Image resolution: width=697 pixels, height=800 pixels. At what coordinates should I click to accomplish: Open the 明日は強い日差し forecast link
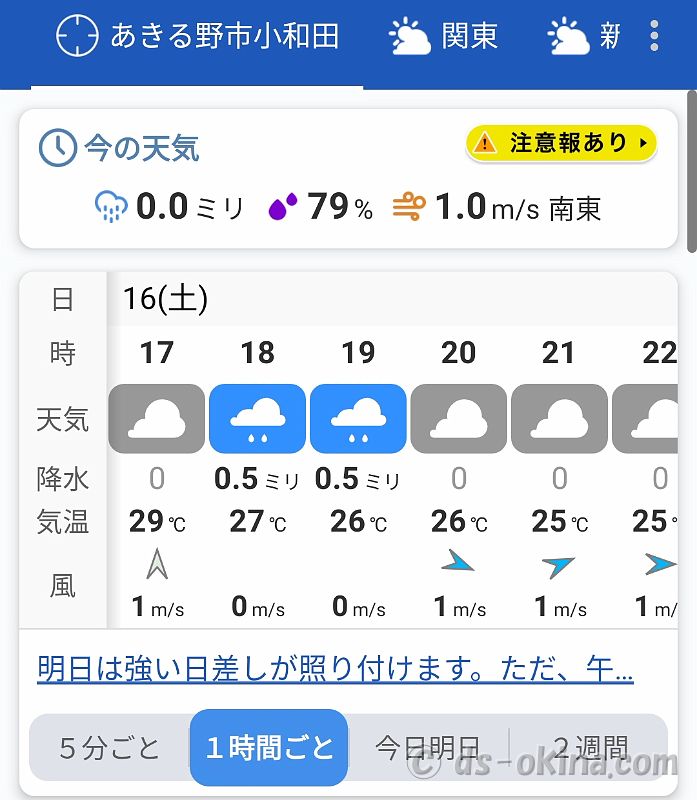(x=335, y=668)
